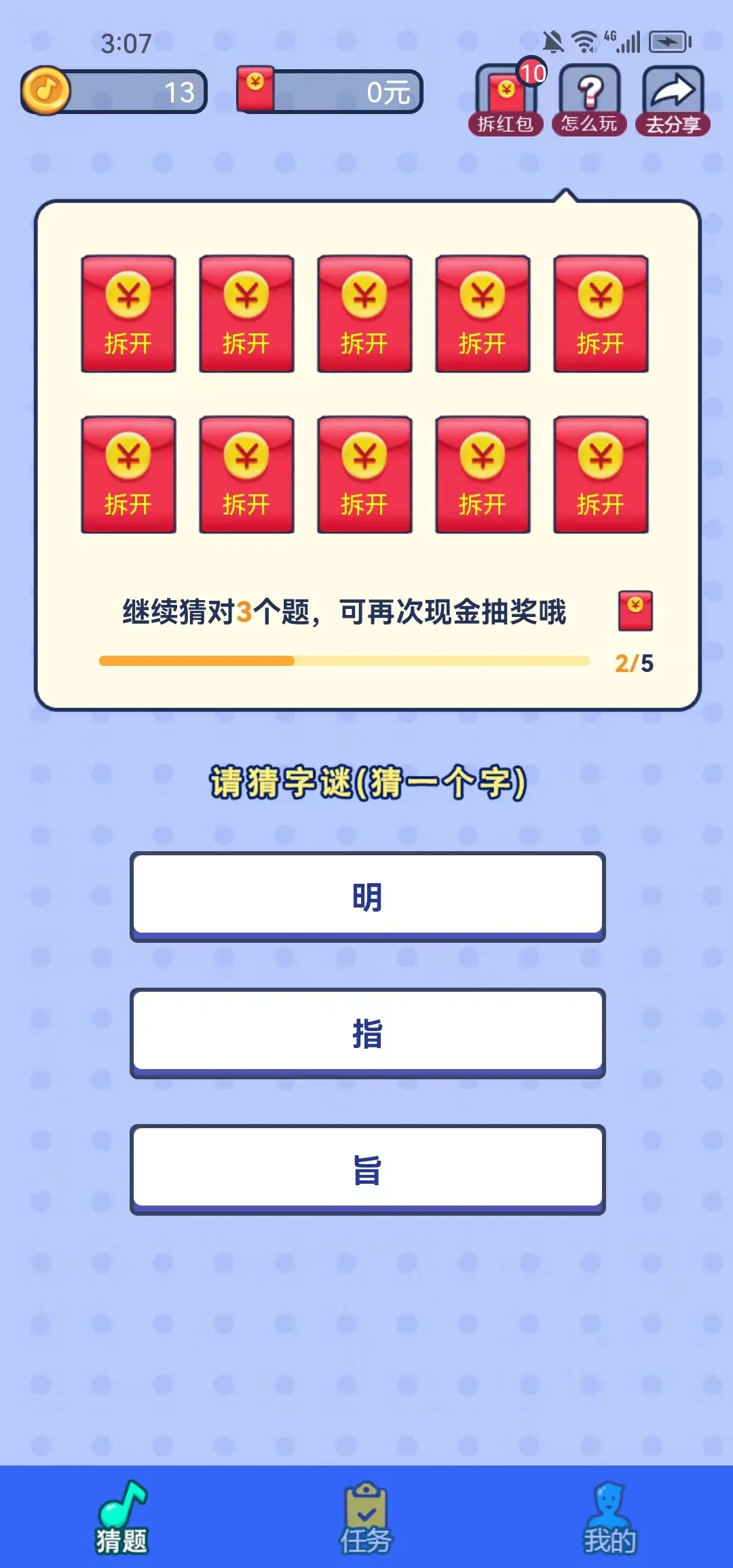This screenshot has height=1568, width=733.
Task: Open the last red envelope in the bottom row
Action: (x=599, y=475)
